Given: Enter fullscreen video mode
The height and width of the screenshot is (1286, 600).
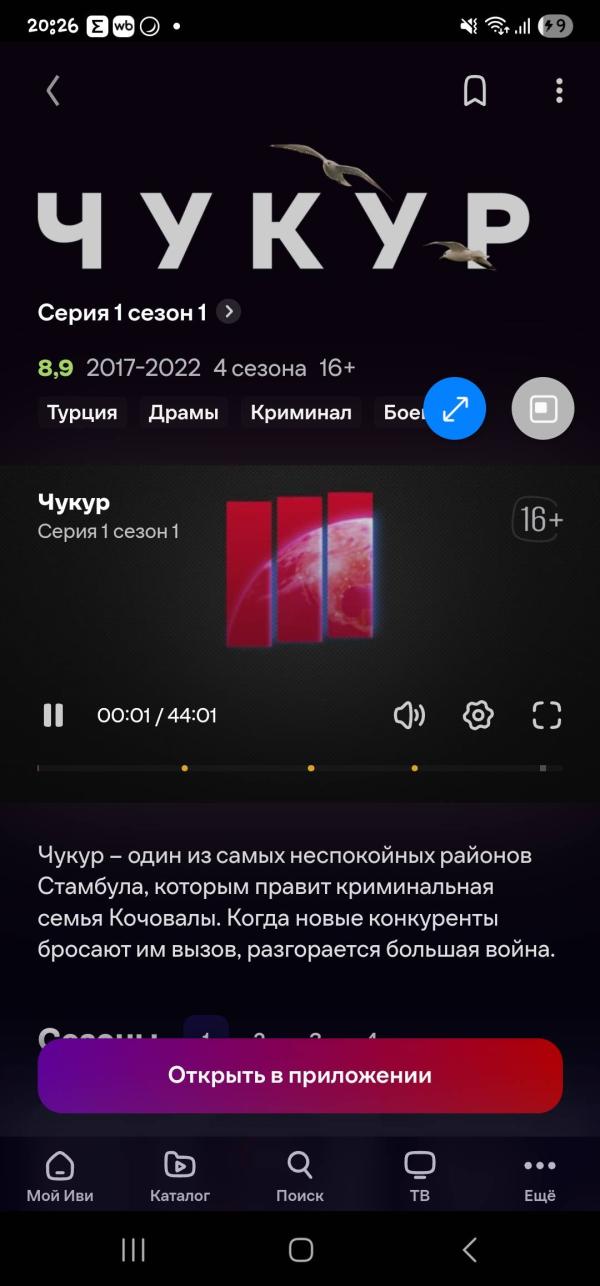Looking at the screenshot, I should (546, 715).
